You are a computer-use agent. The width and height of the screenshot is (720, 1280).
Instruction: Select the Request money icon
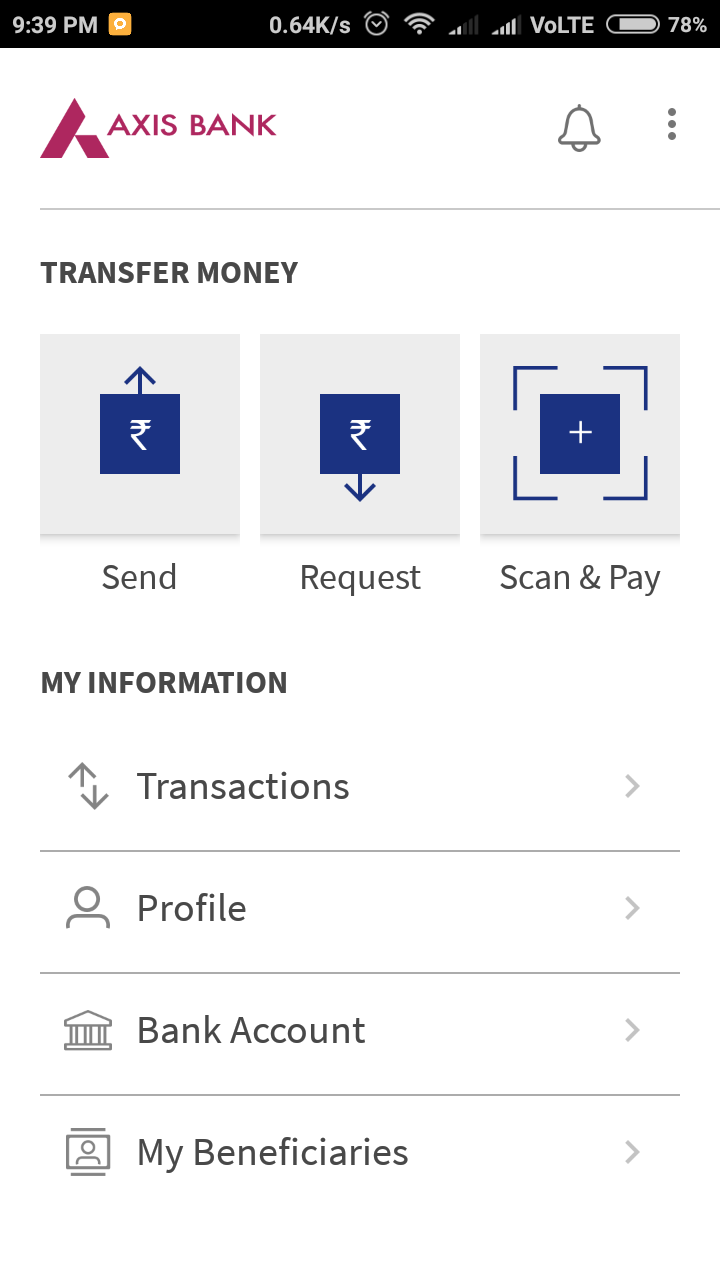pyautogui.click(x=359, y=433)
